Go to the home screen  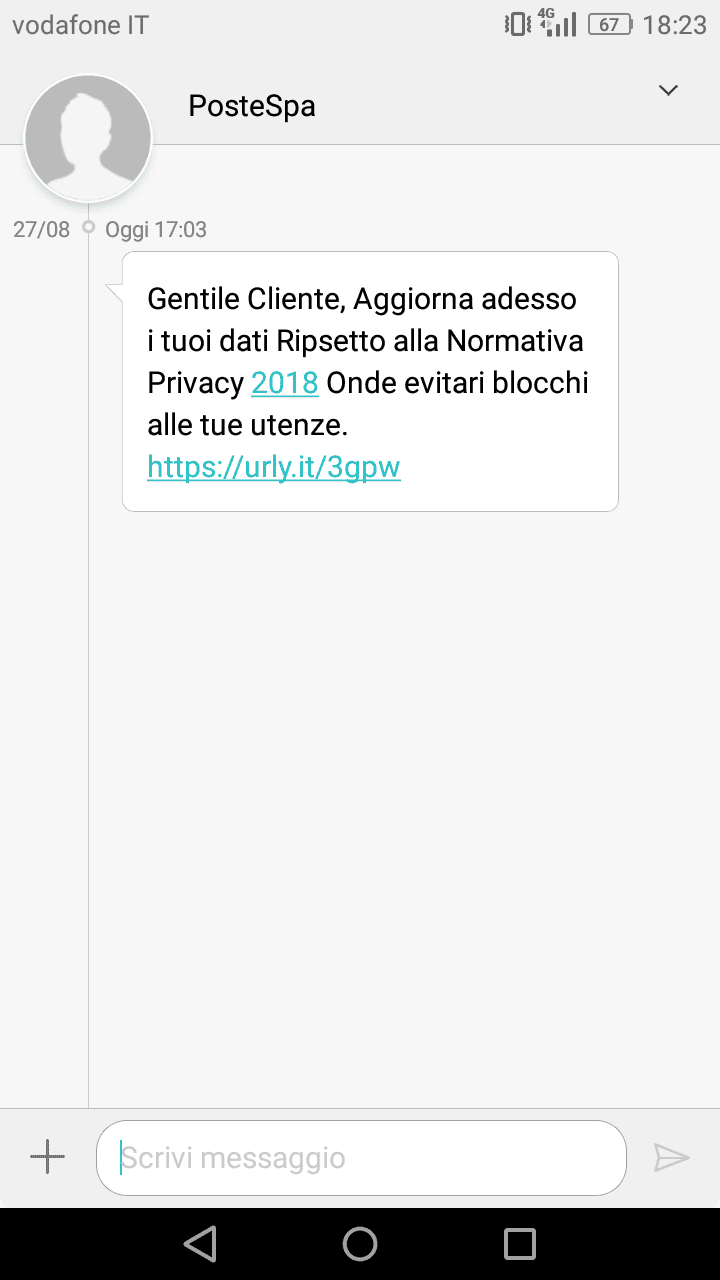pos(360,1244)
